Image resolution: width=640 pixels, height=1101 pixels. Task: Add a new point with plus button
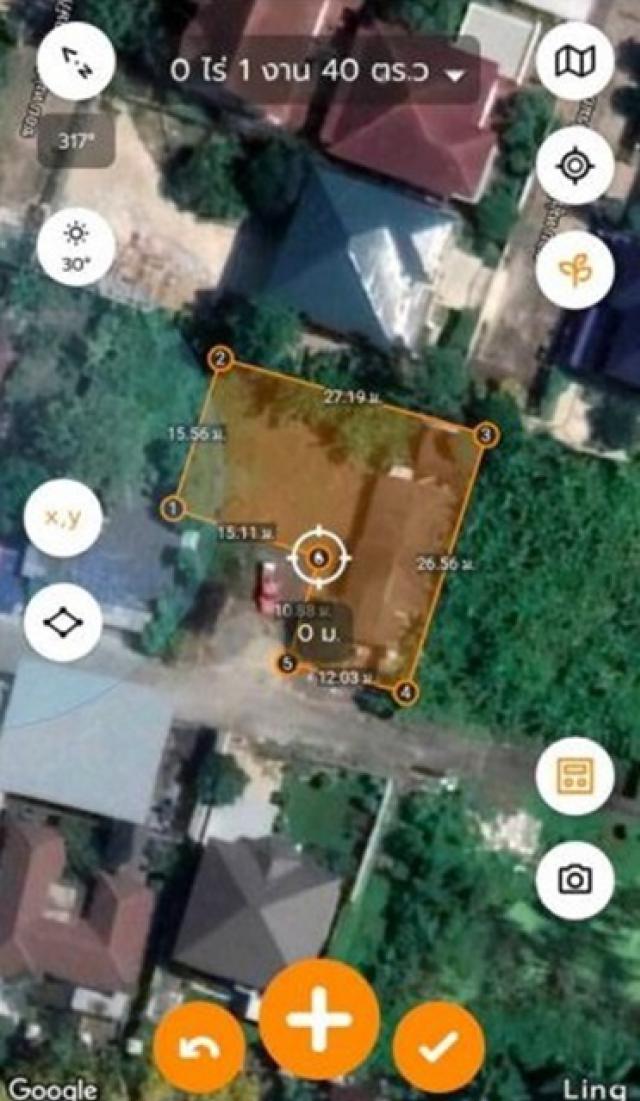point(320,1018)
